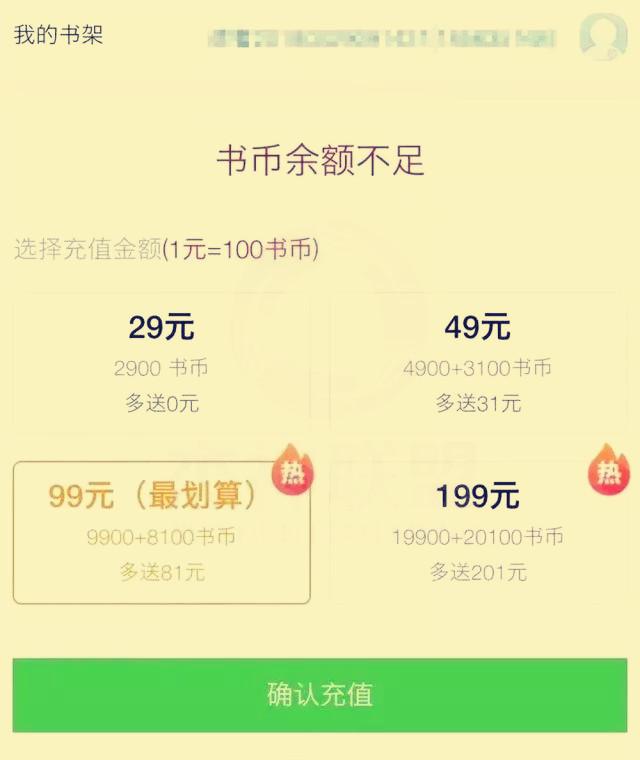
Task: Open the user profile avatar
Action: (x=603, y=36)
